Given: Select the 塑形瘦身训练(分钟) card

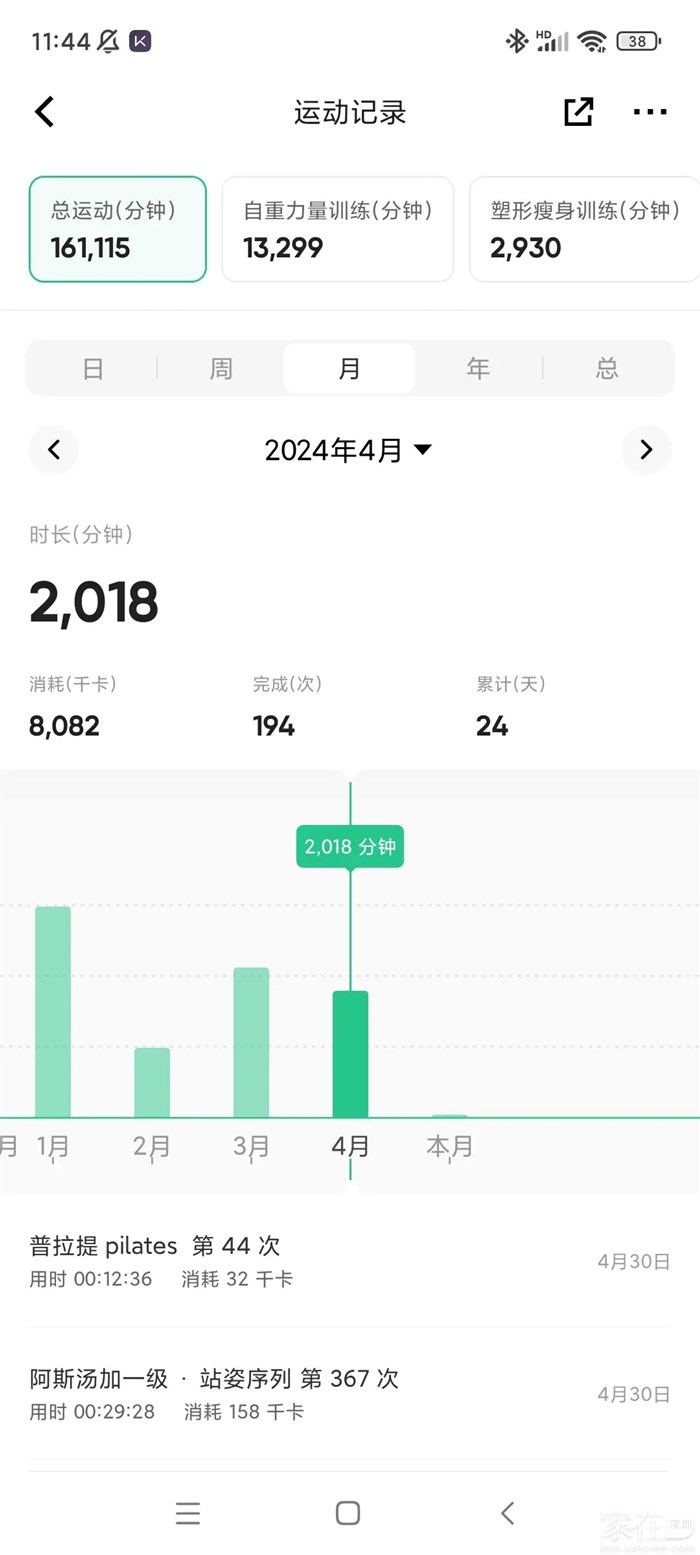Looking at the screenshot, I should pyautogui.click(x=585, y=230).
